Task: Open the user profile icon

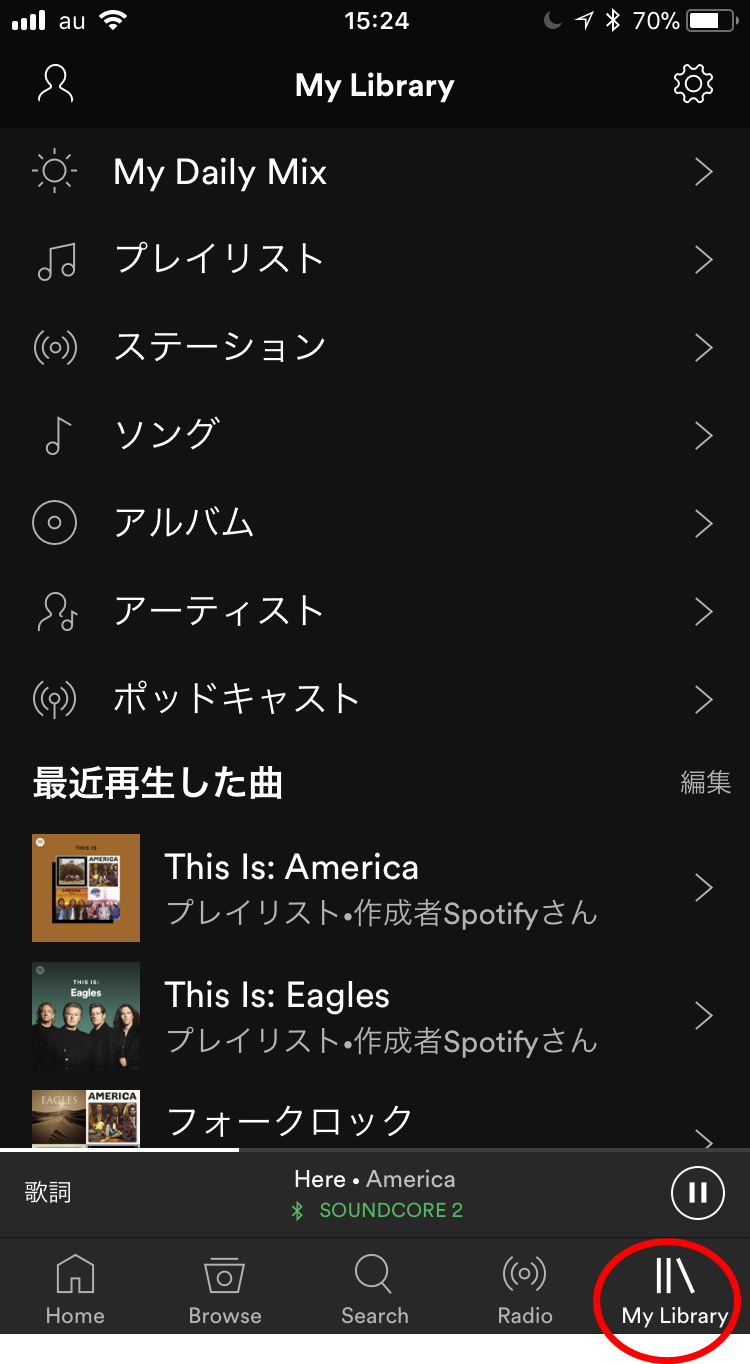Action: point(55,85)
